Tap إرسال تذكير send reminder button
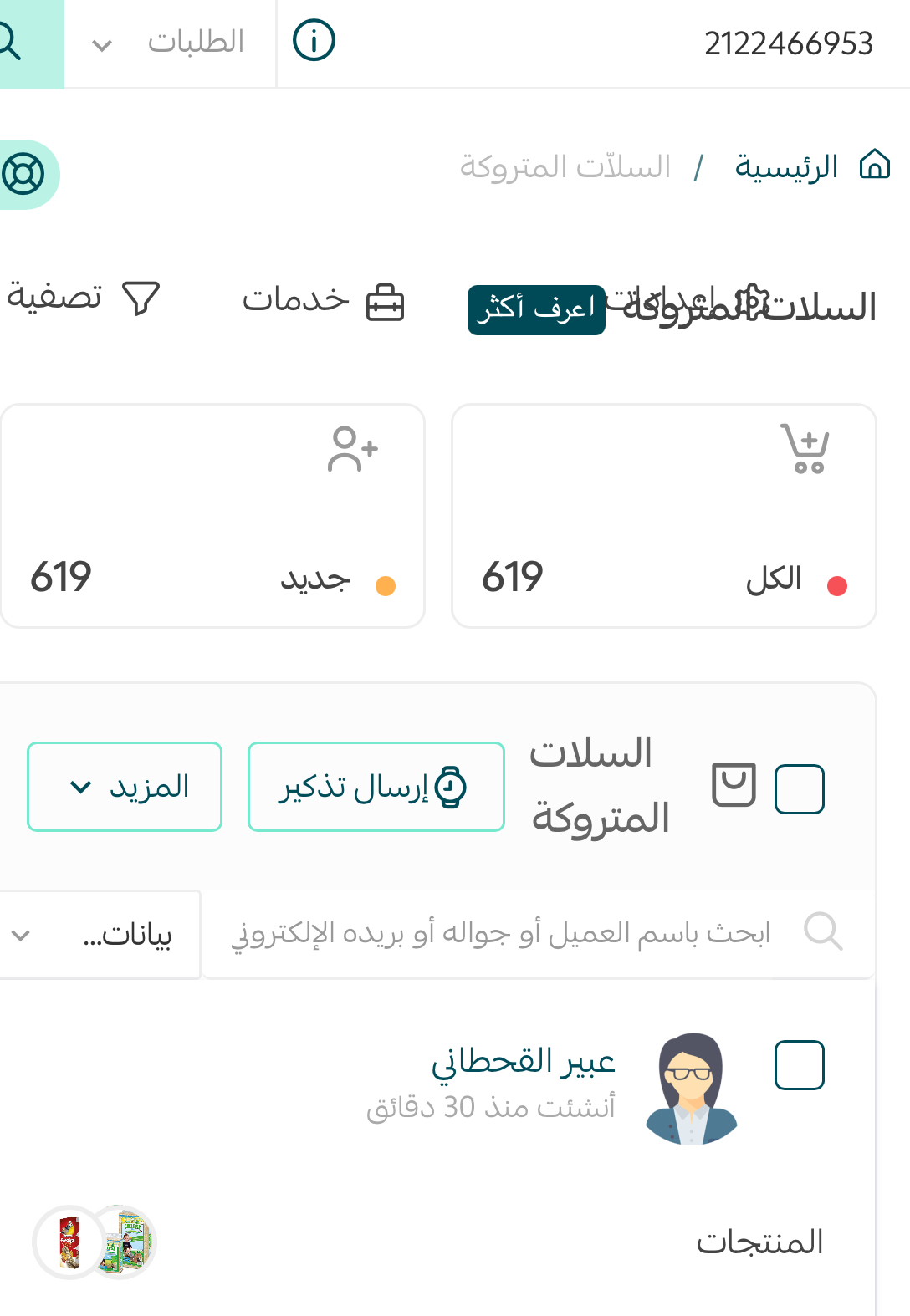910x1316 pixels. (x=376, y=787)
